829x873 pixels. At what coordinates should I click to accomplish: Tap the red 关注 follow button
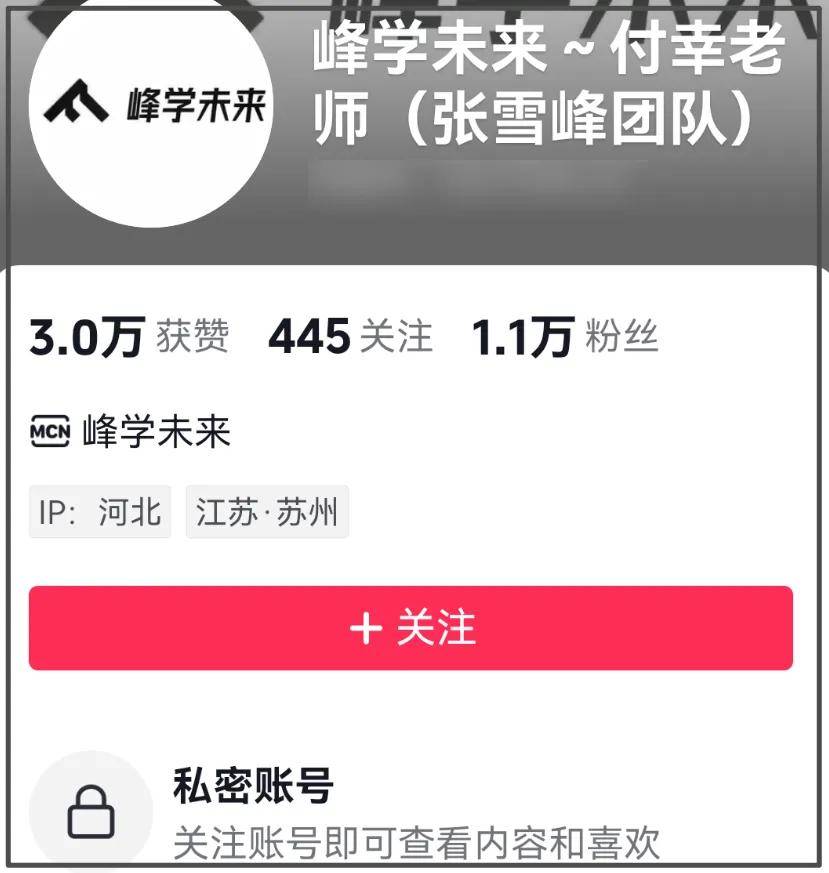pos(411,628)
